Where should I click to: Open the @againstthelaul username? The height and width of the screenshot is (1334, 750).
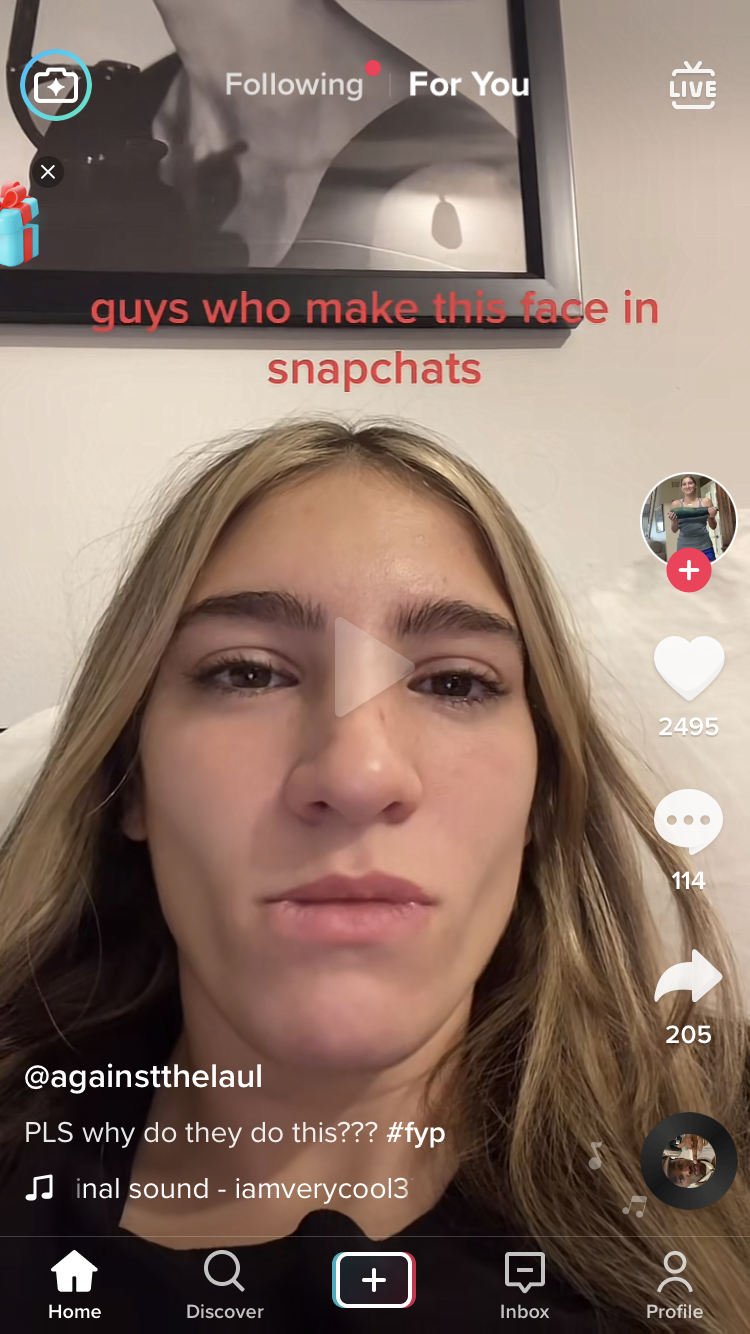(x=144, y=1077)
